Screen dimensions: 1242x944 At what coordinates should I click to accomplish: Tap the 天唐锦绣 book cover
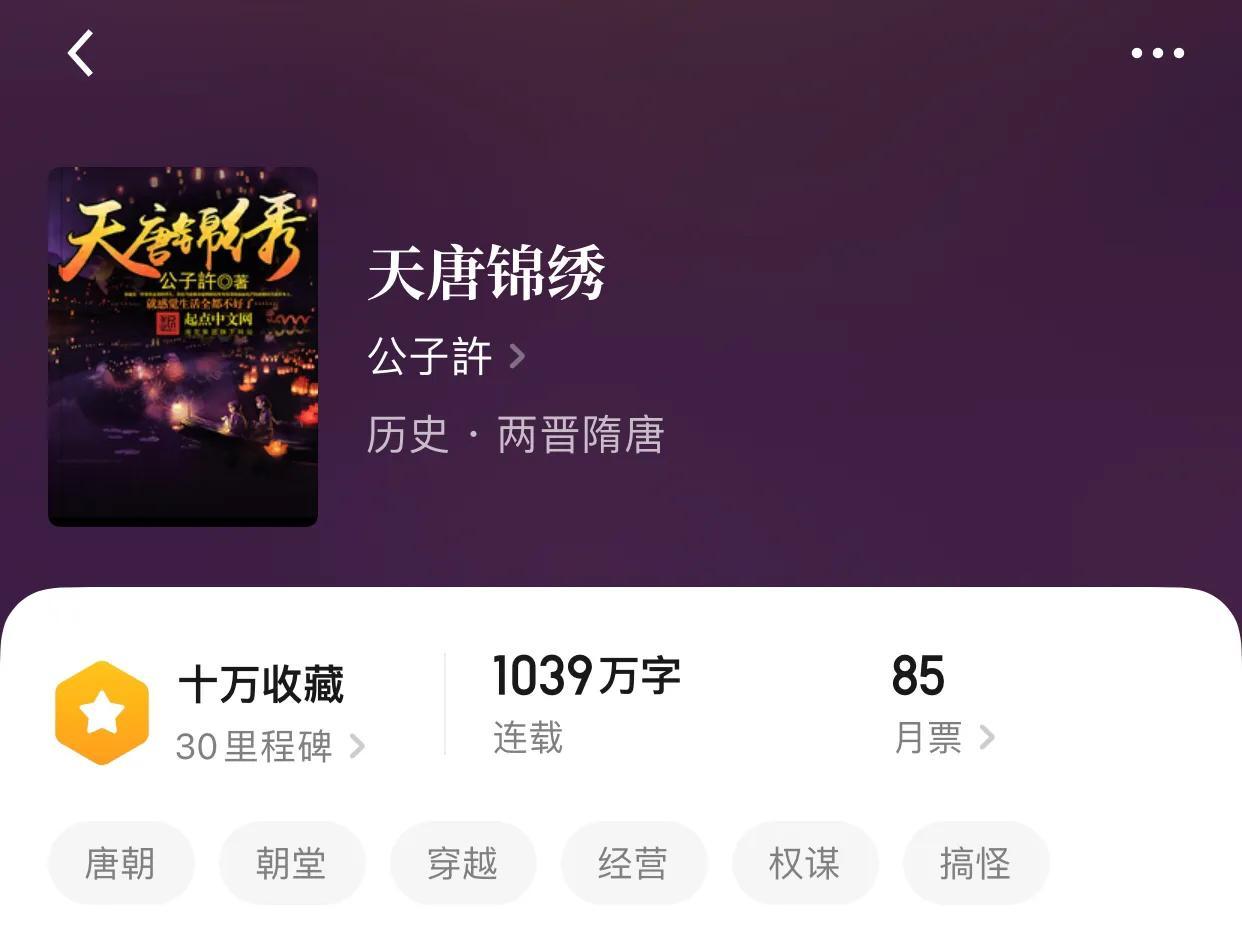(183, 346)
